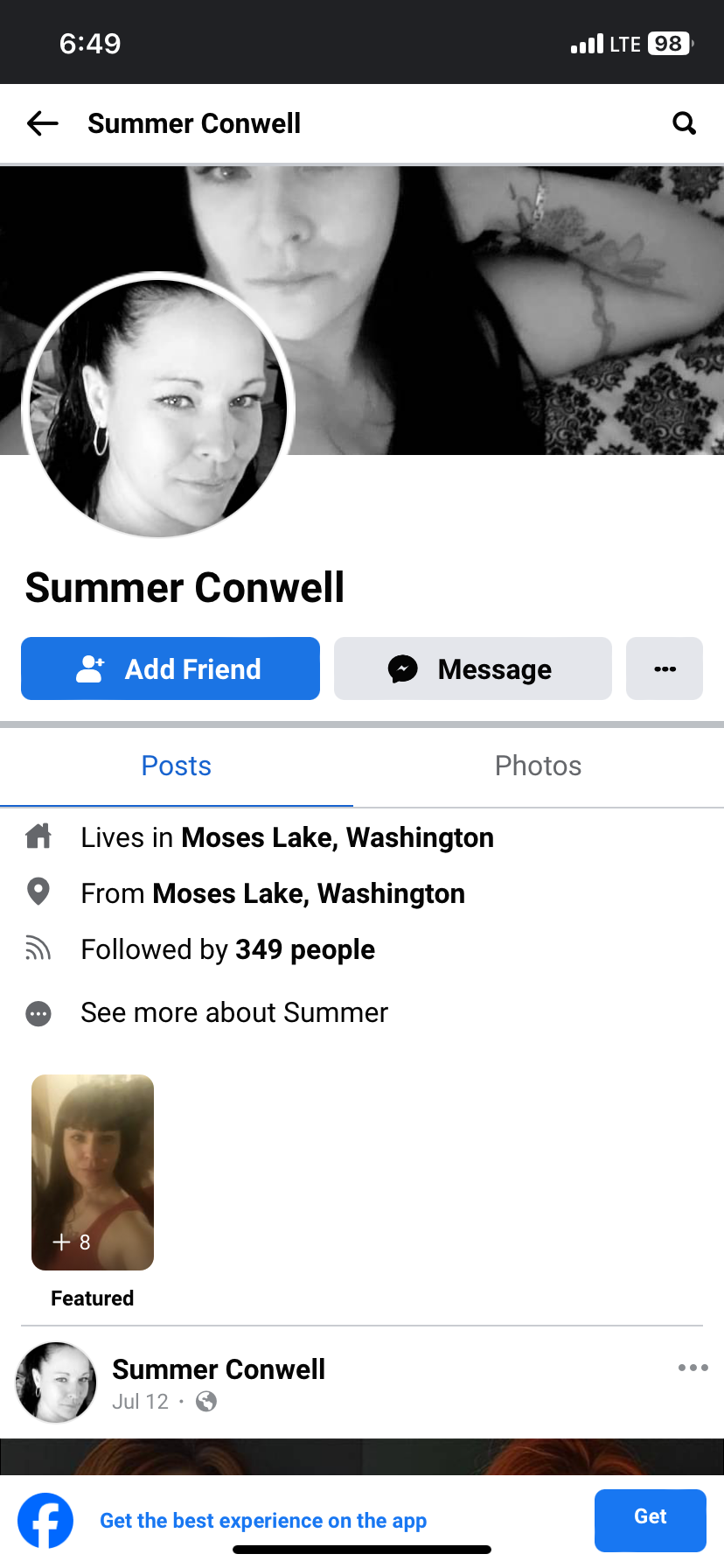This screenshot has width=724, height=1568.
Task: Go back using the arrow icon
Action: click(42, 123)
